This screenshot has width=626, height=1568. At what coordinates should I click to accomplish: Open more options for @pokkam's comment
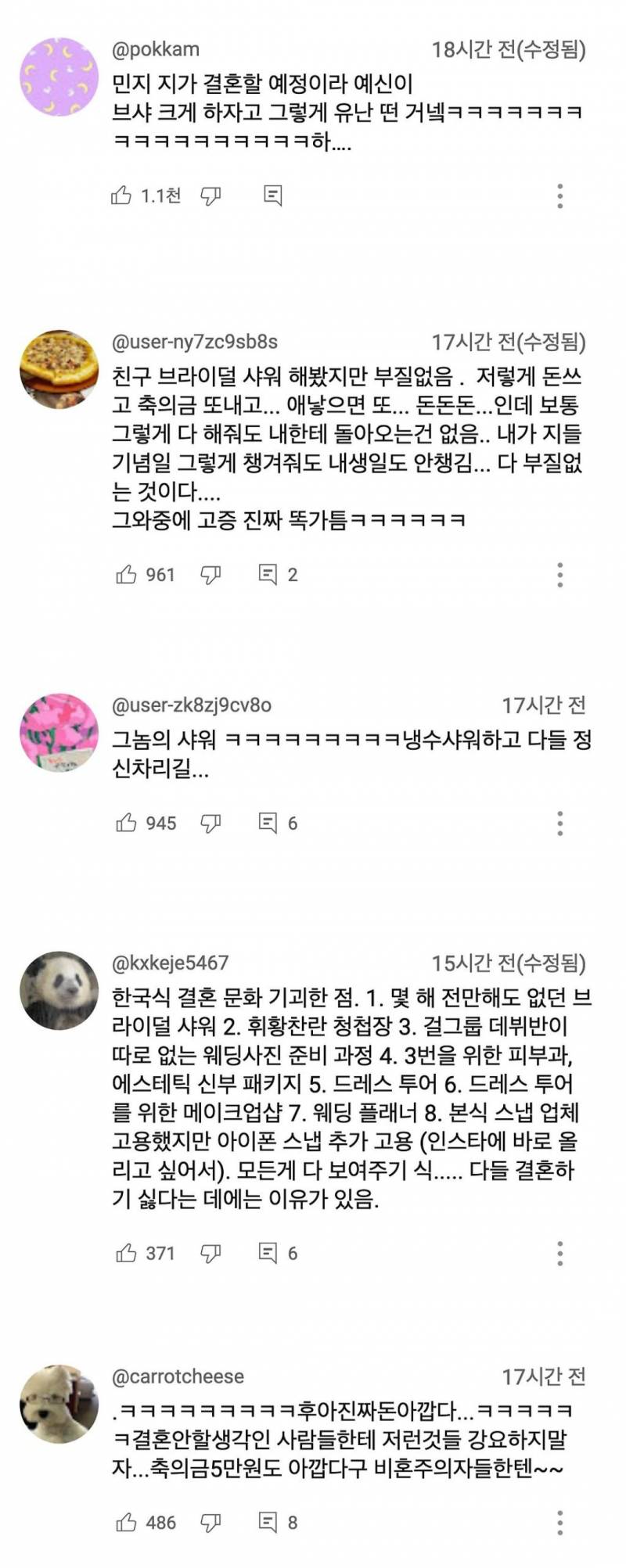(560, 196)
